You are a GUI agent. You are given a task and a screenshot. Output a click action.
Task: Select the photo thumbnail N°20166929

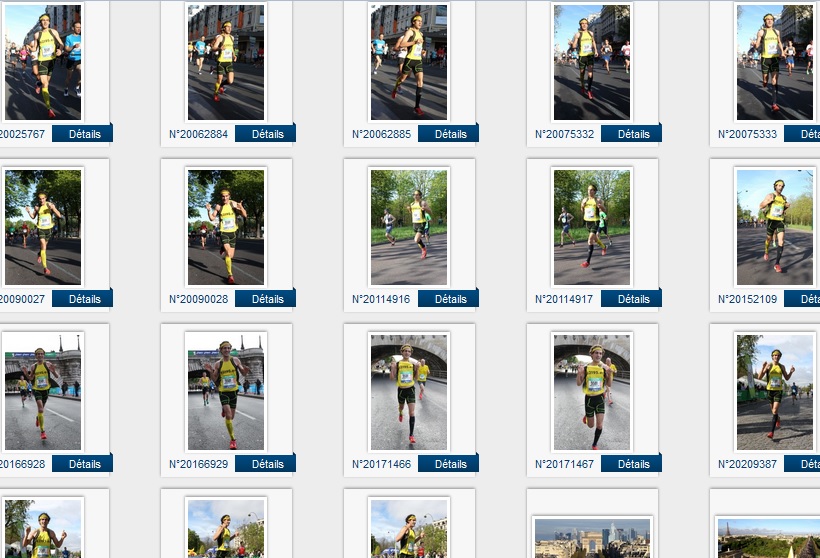point(226,392)
